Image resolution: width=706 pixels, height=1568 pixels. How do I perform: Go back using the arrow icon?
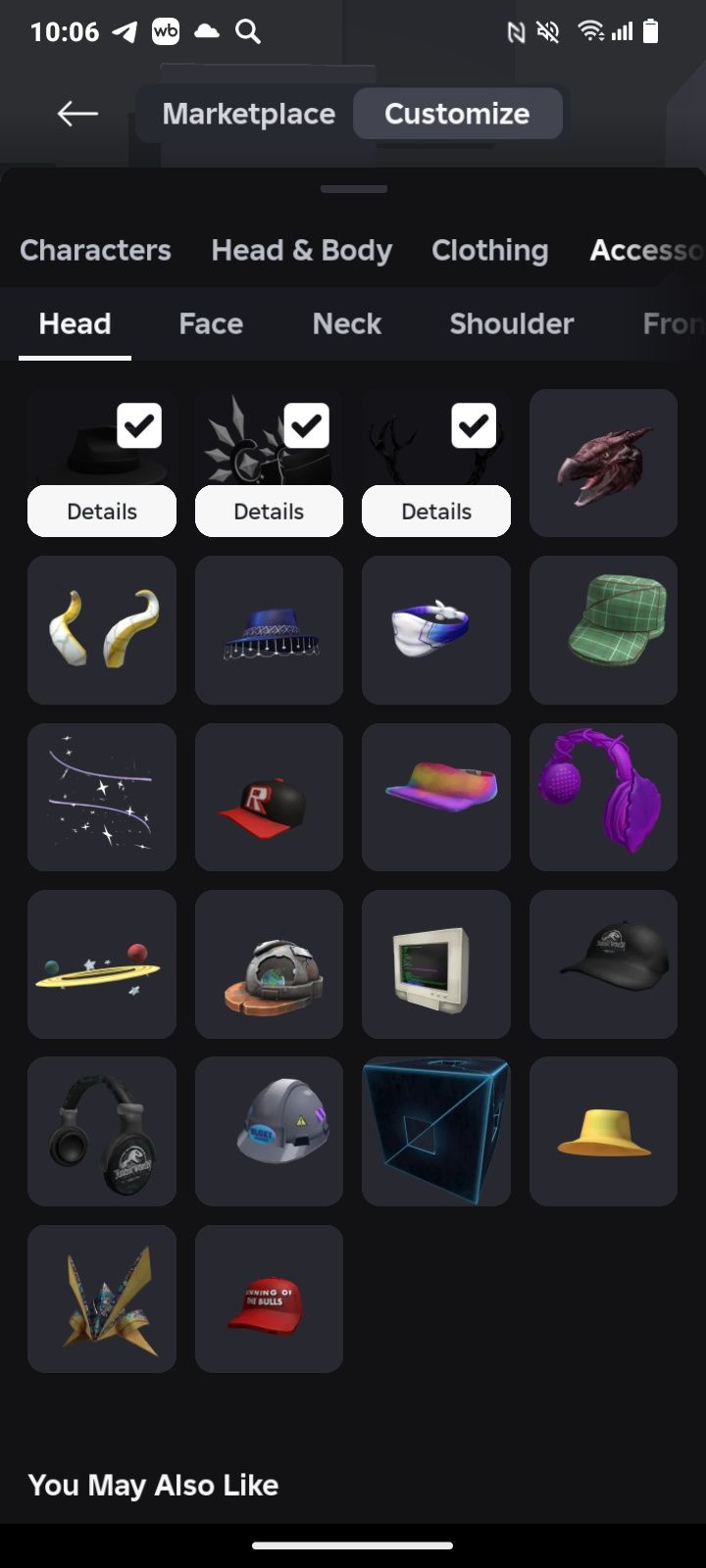77,114
